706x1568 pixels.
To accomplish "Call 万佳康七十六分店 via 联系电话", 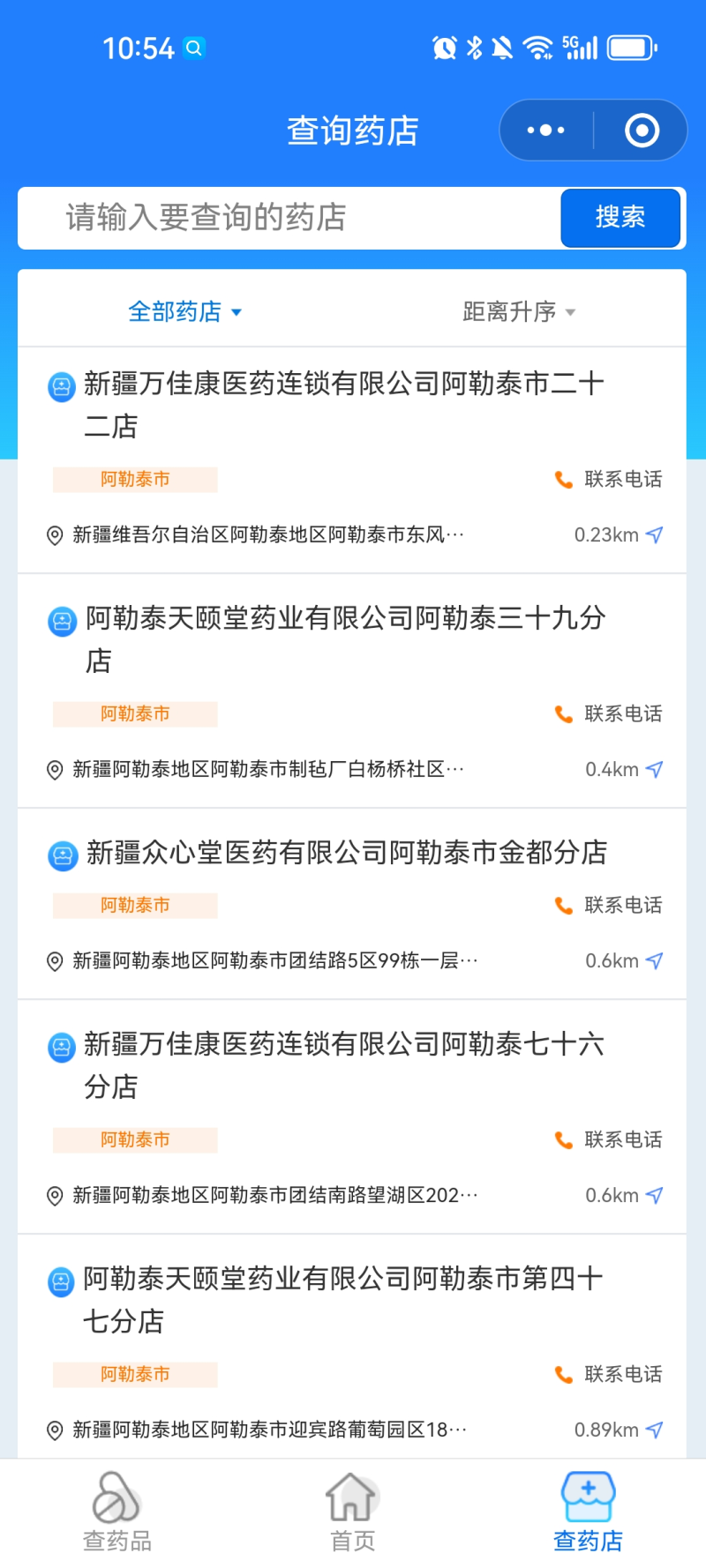I will pos(608,1139).
